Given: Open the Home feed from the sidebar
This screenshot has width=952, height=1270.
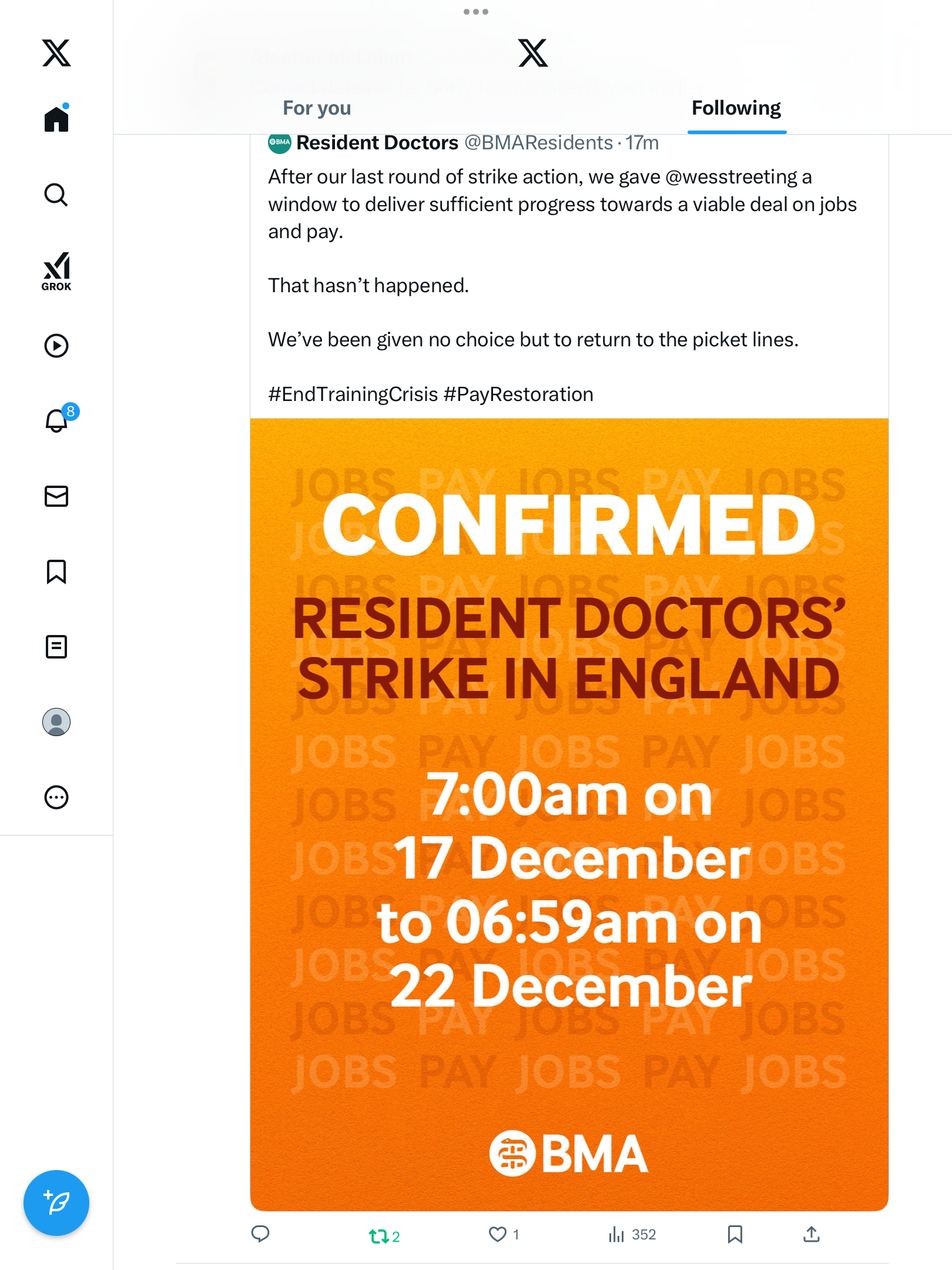Looking at the screenshot, I should pos(56,119).
